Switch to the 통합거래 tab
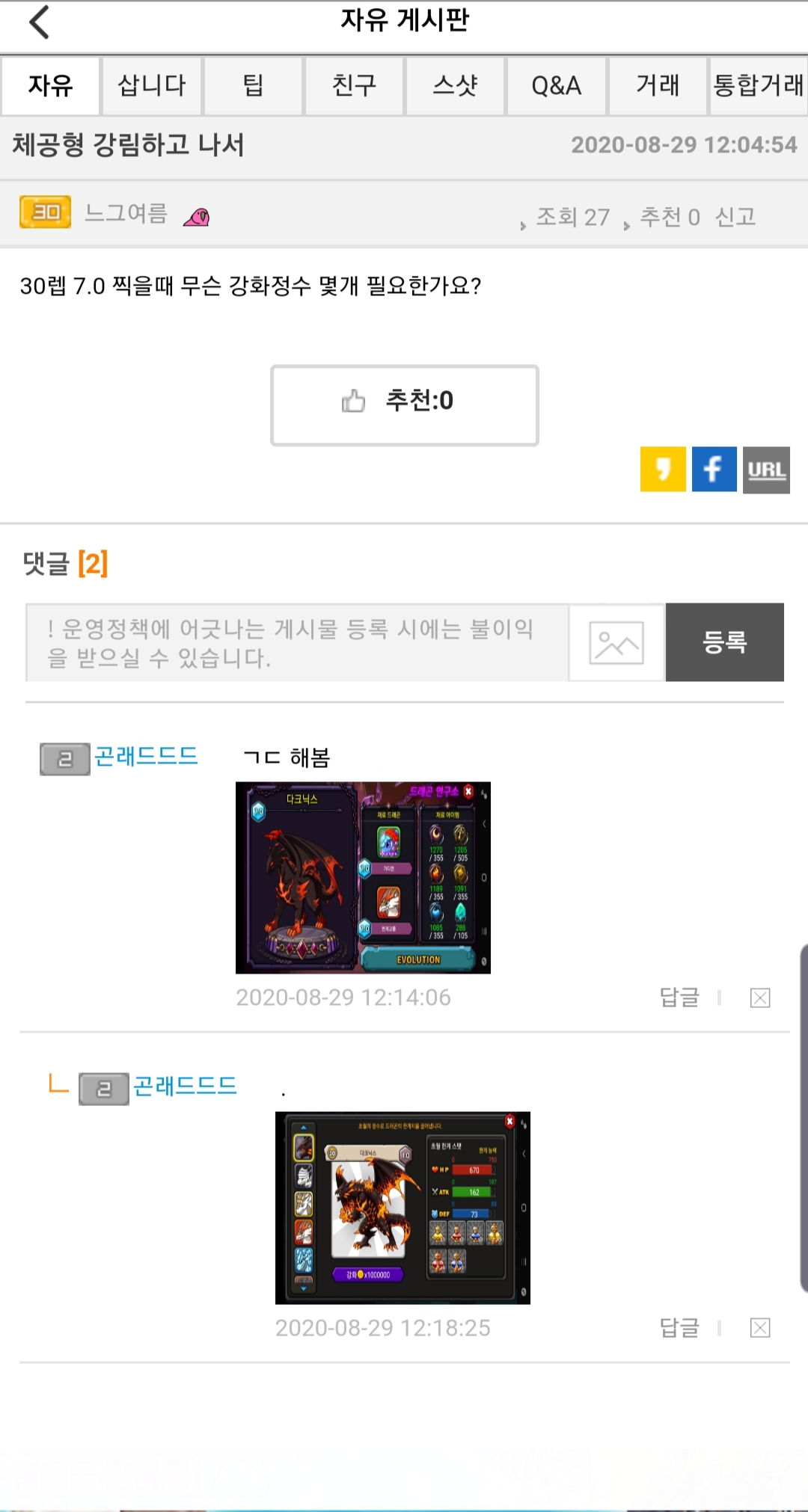Screen dimensions: 808x1512 [x=758, y=85]
